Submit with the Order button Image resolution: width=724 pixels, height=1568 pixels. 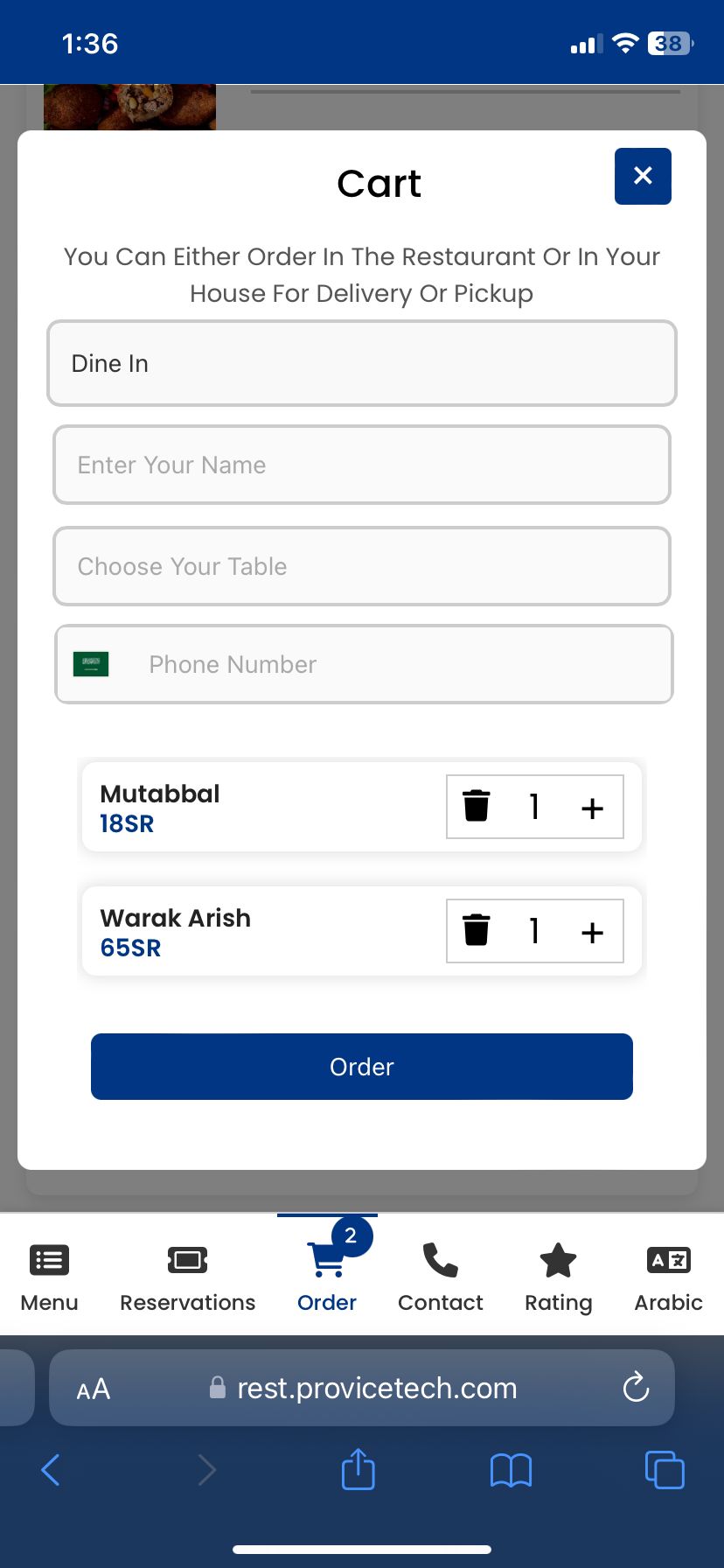click(361, 1067)
